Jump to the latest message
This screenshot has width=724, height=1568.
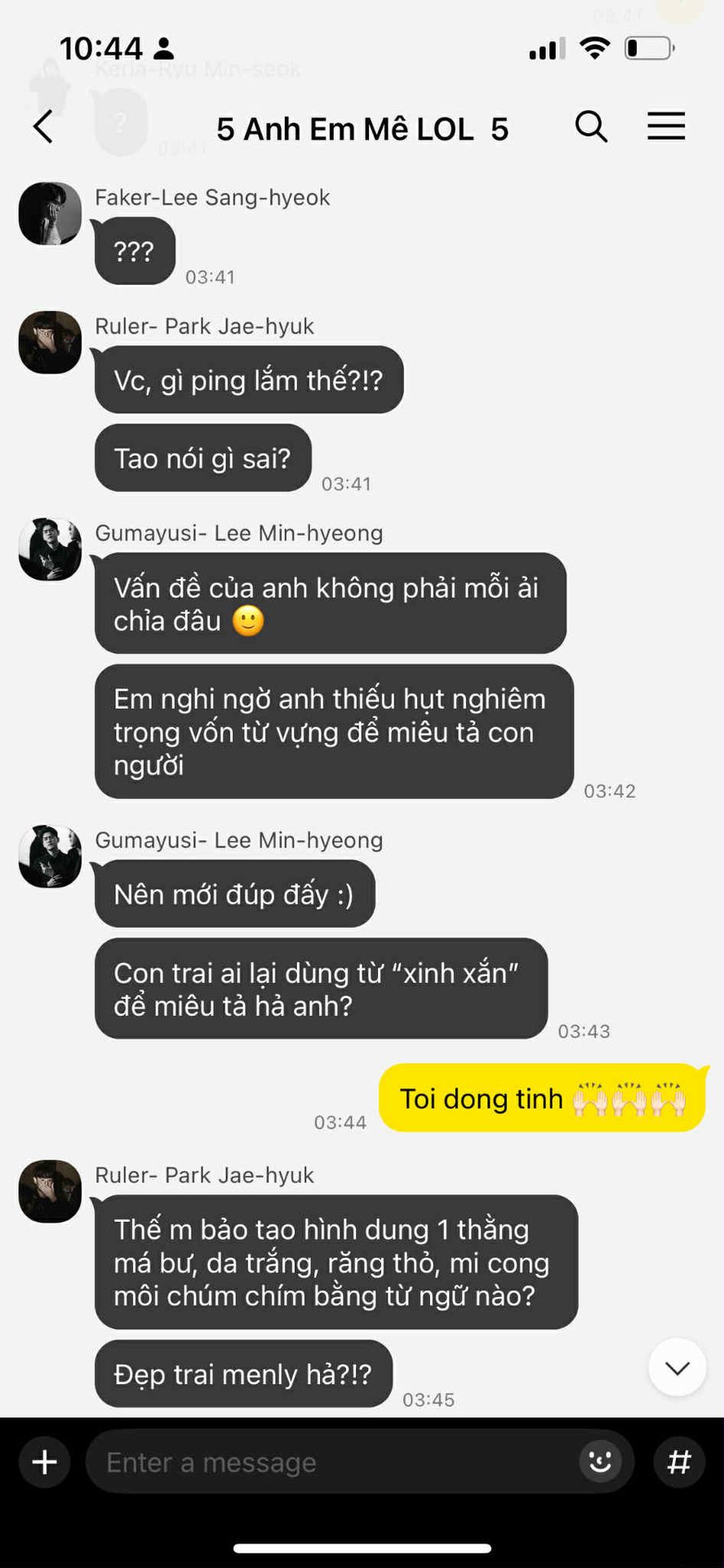pyautogui.click(x=677, y=1367)
